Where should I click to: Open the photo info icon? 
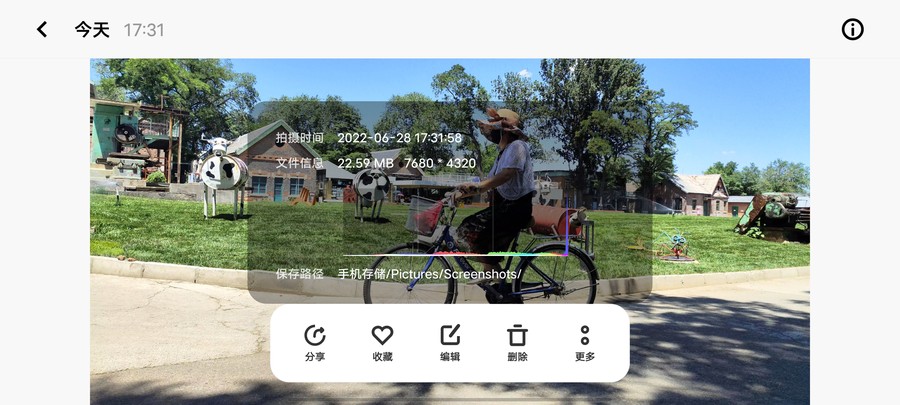point(852,29)
